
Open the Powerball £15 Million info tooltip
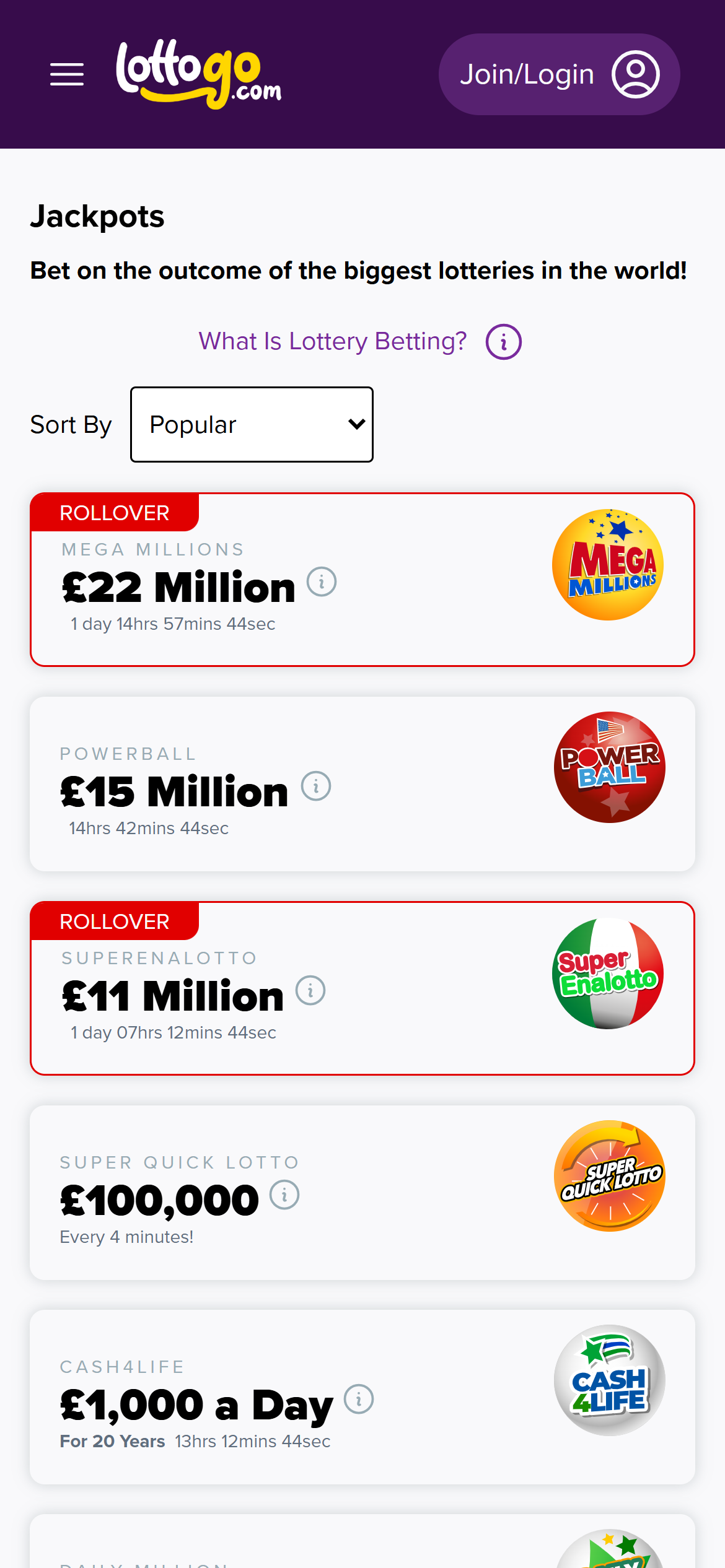click(x=317, y=786)
